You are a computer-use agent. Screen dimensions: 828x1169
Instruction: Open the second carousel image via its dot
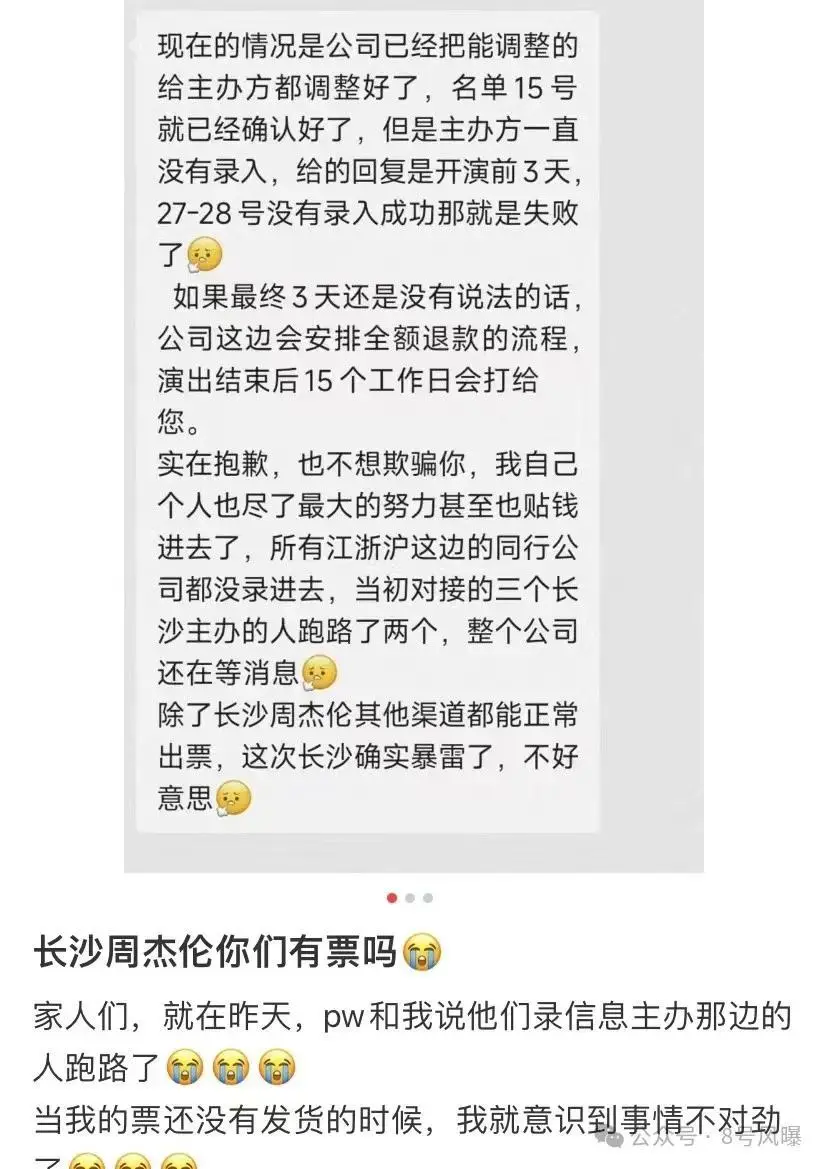[410, 898]
